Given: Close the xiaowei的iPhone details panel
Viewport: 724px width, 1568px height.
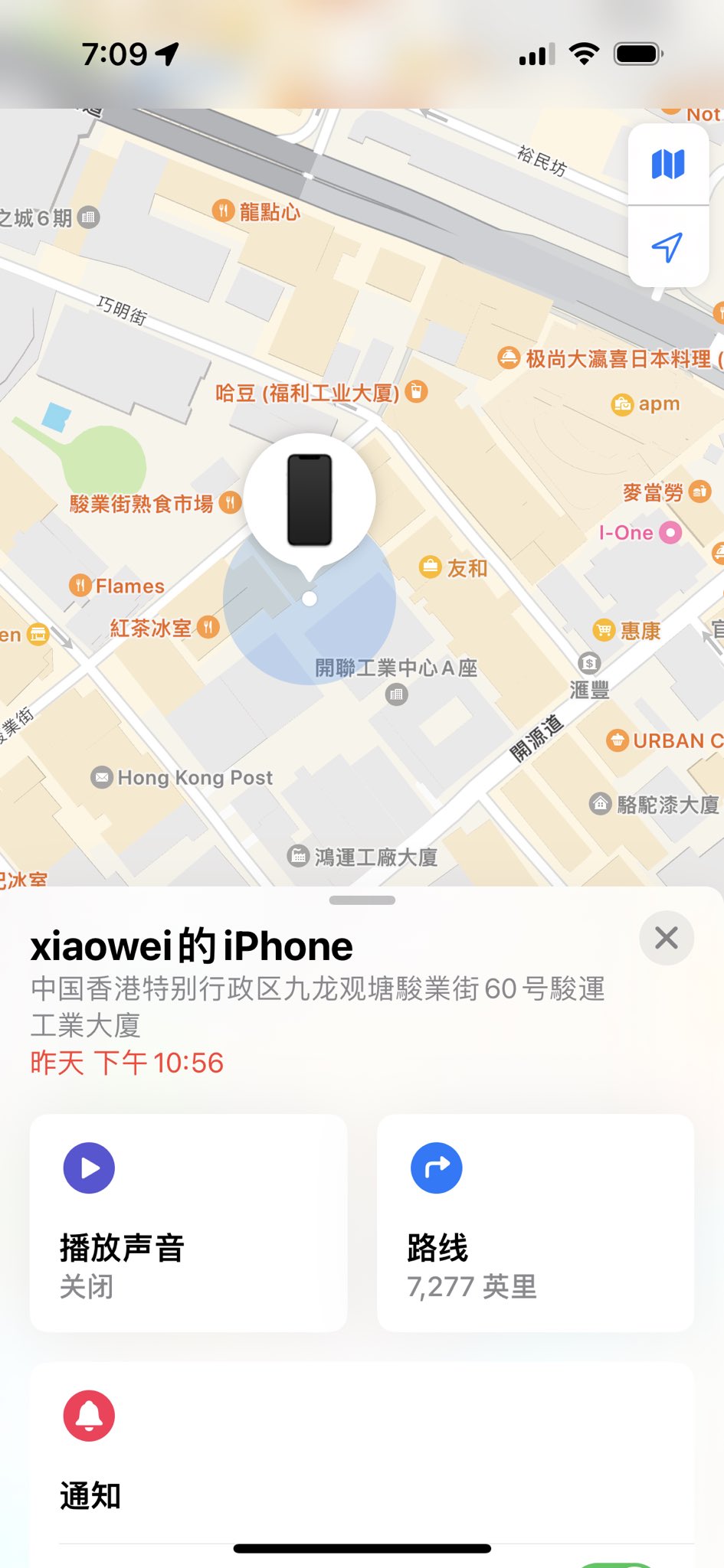Looking at the screenshot, I should click(667, 938).
